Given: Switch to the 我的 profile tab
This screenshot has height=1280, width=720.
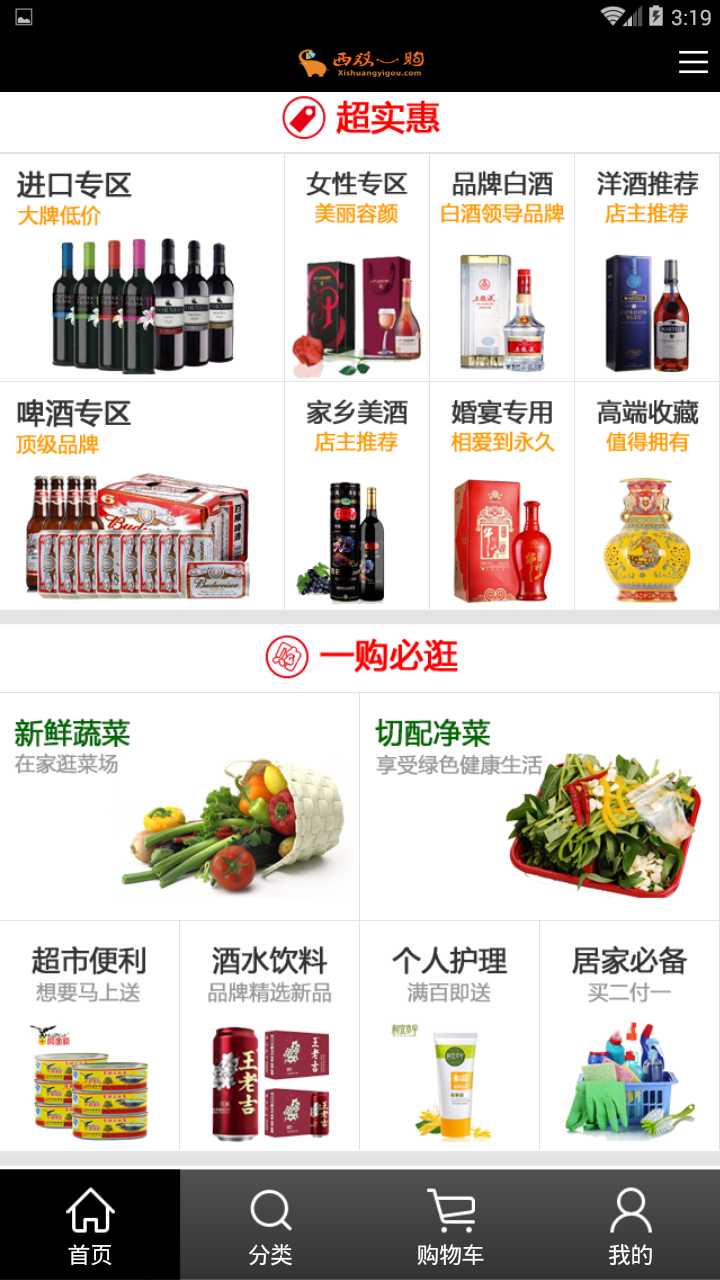Looking at the screenshot, I should point(630,1225).
